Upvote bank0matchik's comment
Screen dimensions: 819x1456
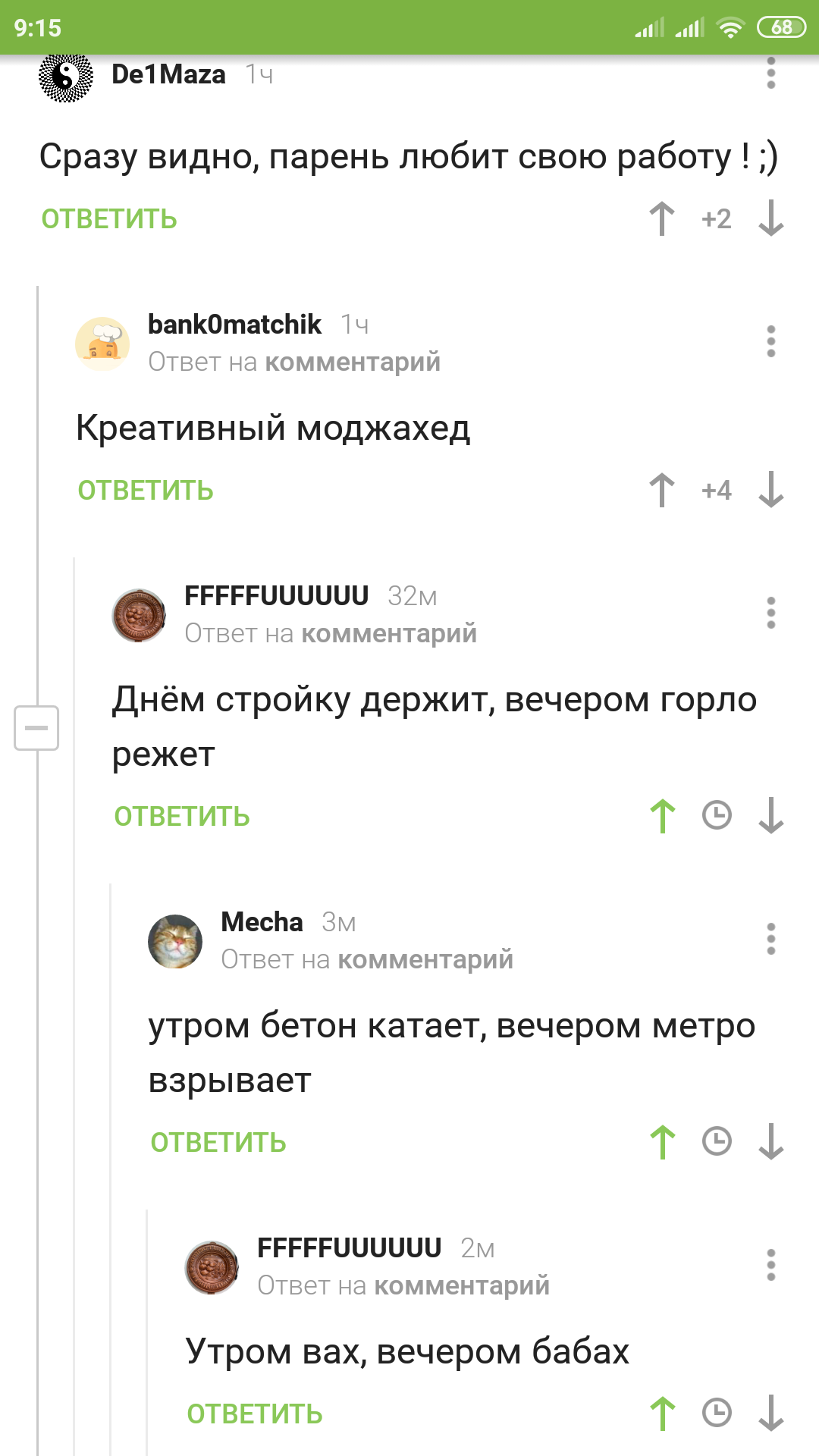(662, 490)
